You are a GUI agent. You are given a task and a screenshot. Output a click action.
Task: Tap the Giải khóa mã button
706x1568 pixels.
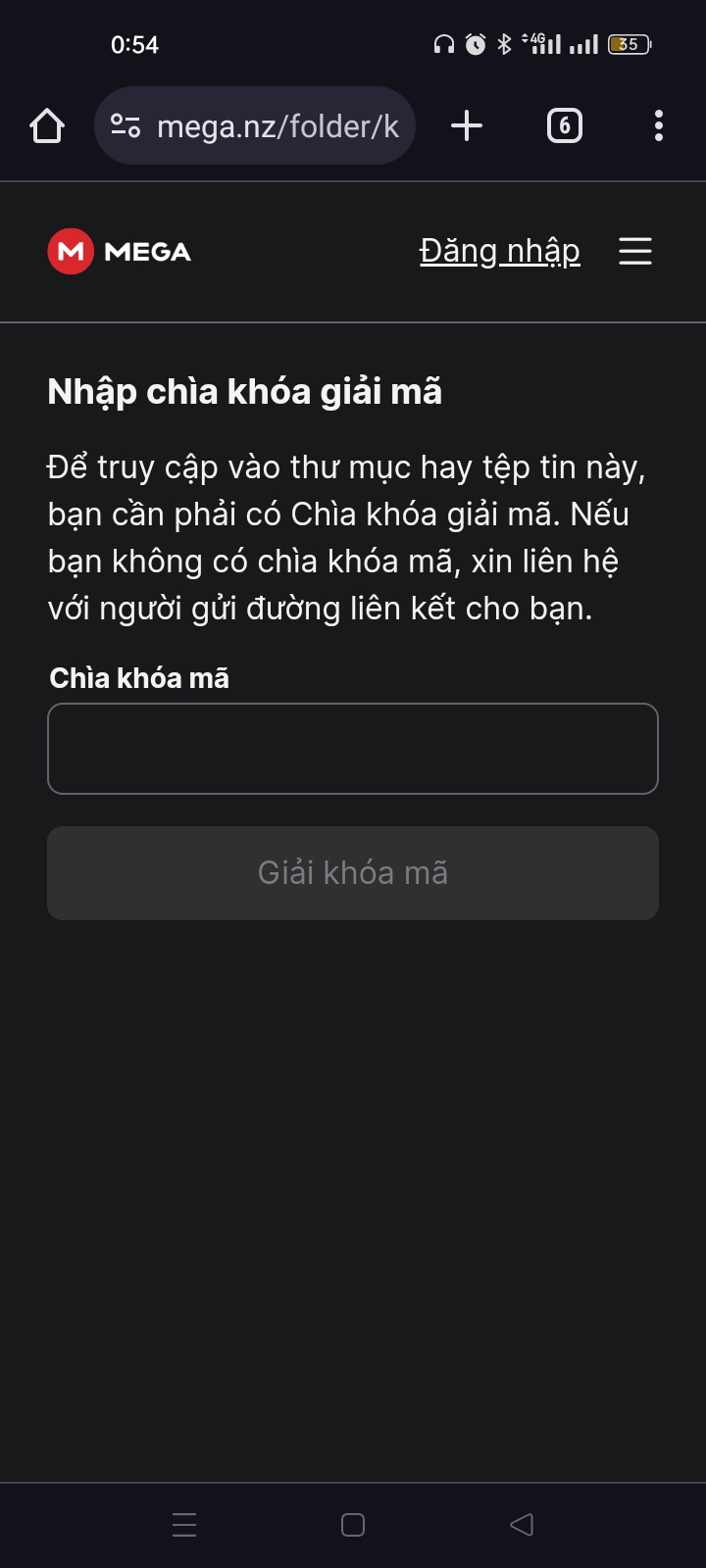353,873
